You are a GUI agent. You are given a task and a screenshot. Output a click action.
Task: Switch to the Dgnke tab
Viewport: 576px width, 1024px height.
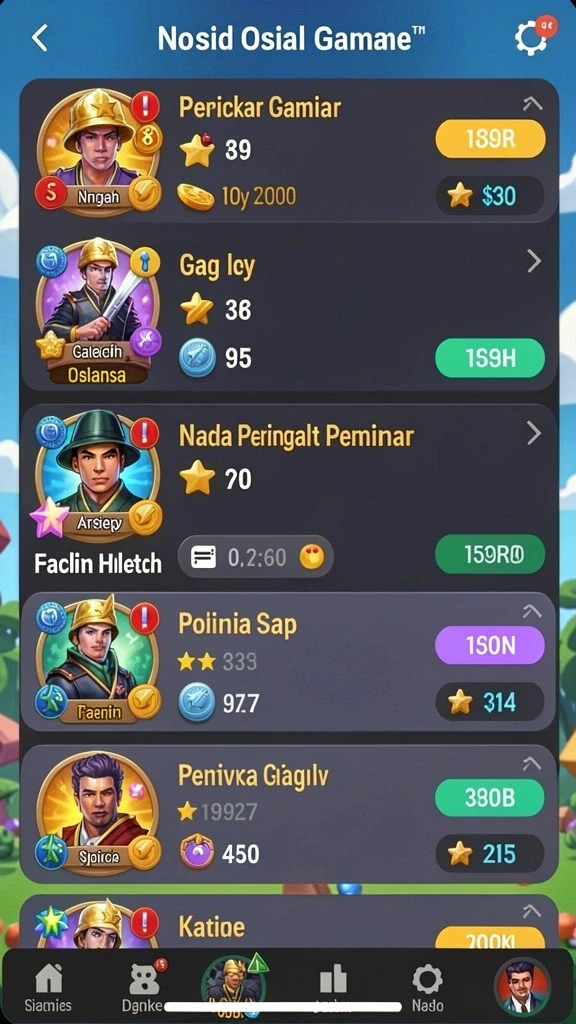click(143, 987)
